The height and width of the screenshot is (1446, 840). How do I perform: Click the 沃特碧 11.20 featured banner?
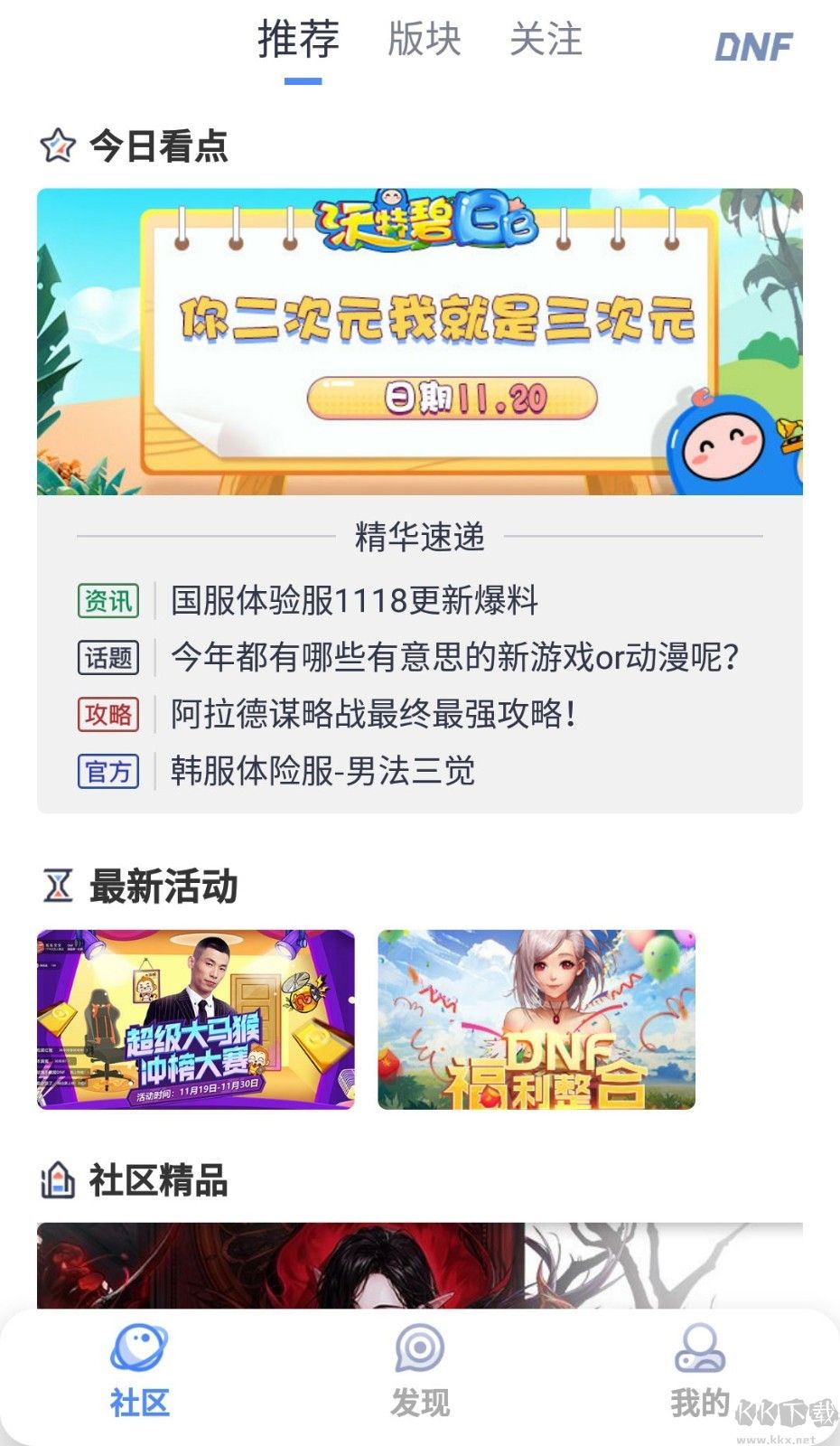click(x=420, y=342)
